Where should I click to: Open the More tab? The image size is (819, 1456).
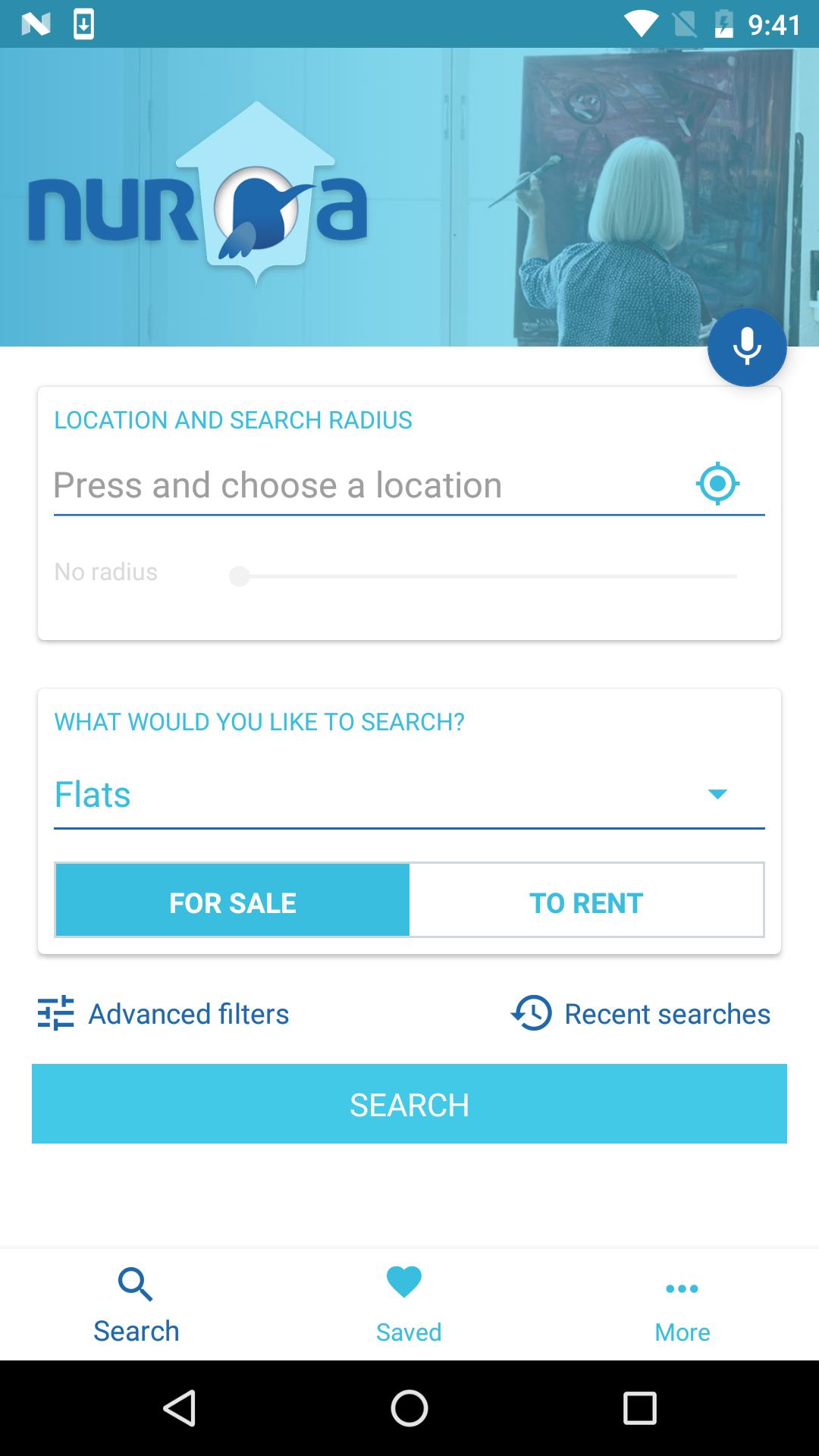[682, 1304]
